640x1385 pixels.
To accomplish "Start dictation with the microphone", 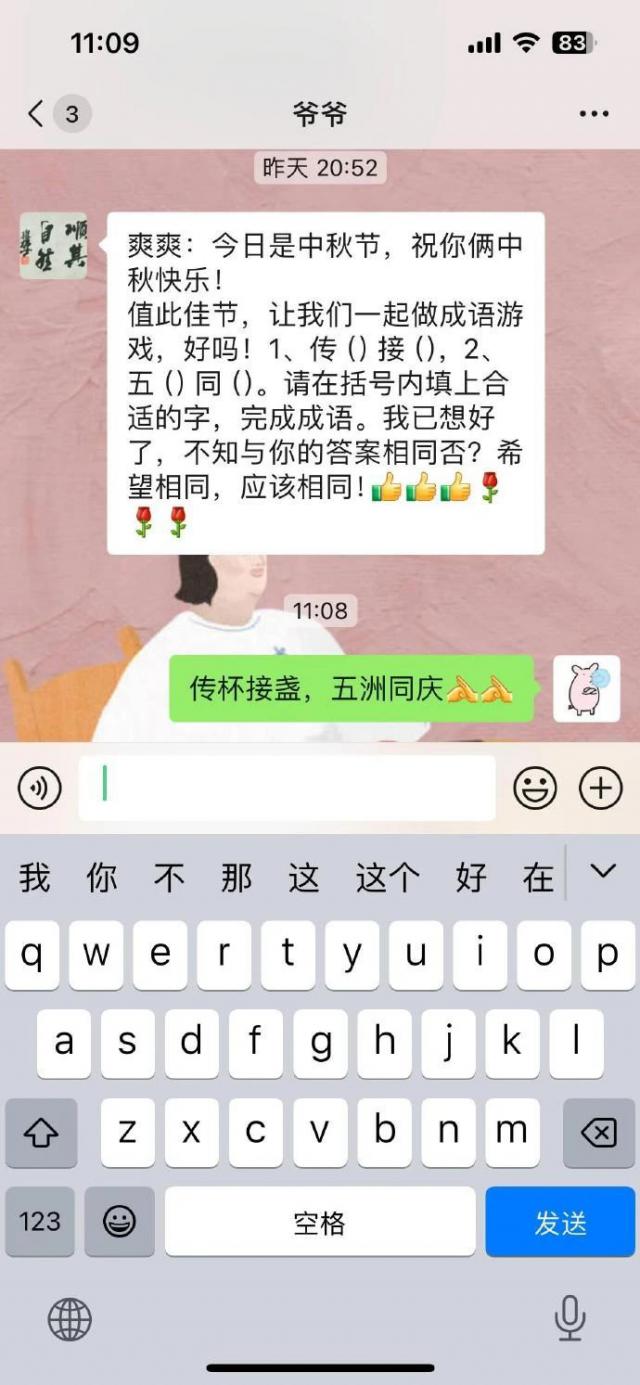I will click(570, 1318).
